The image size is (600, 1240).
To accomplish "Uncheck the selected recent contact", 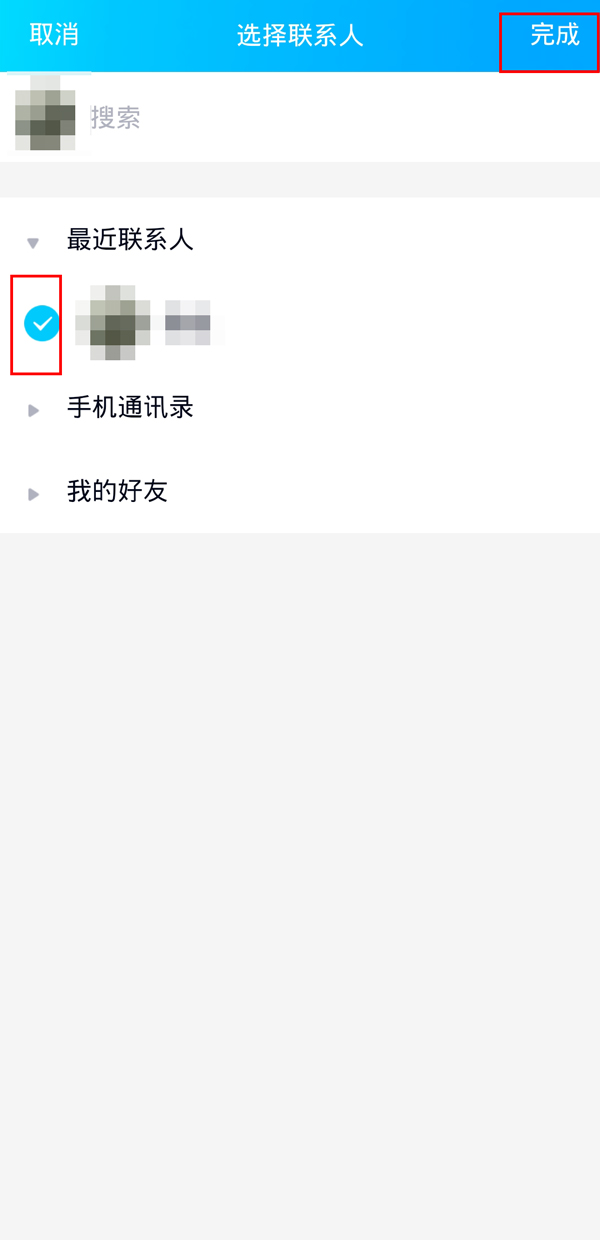I will [x=41, y=323].
